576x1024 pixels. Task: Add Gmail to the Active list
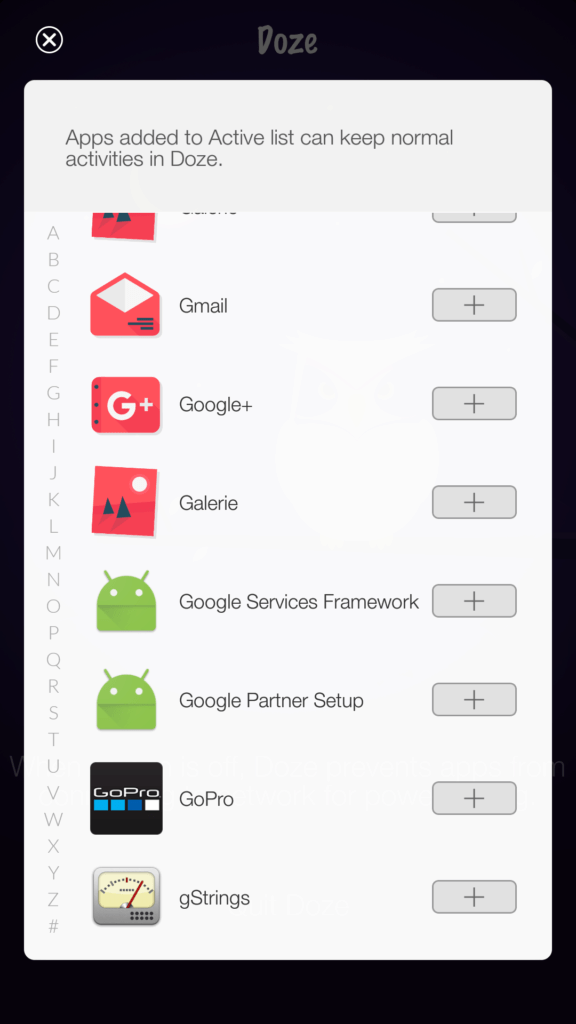474,305
